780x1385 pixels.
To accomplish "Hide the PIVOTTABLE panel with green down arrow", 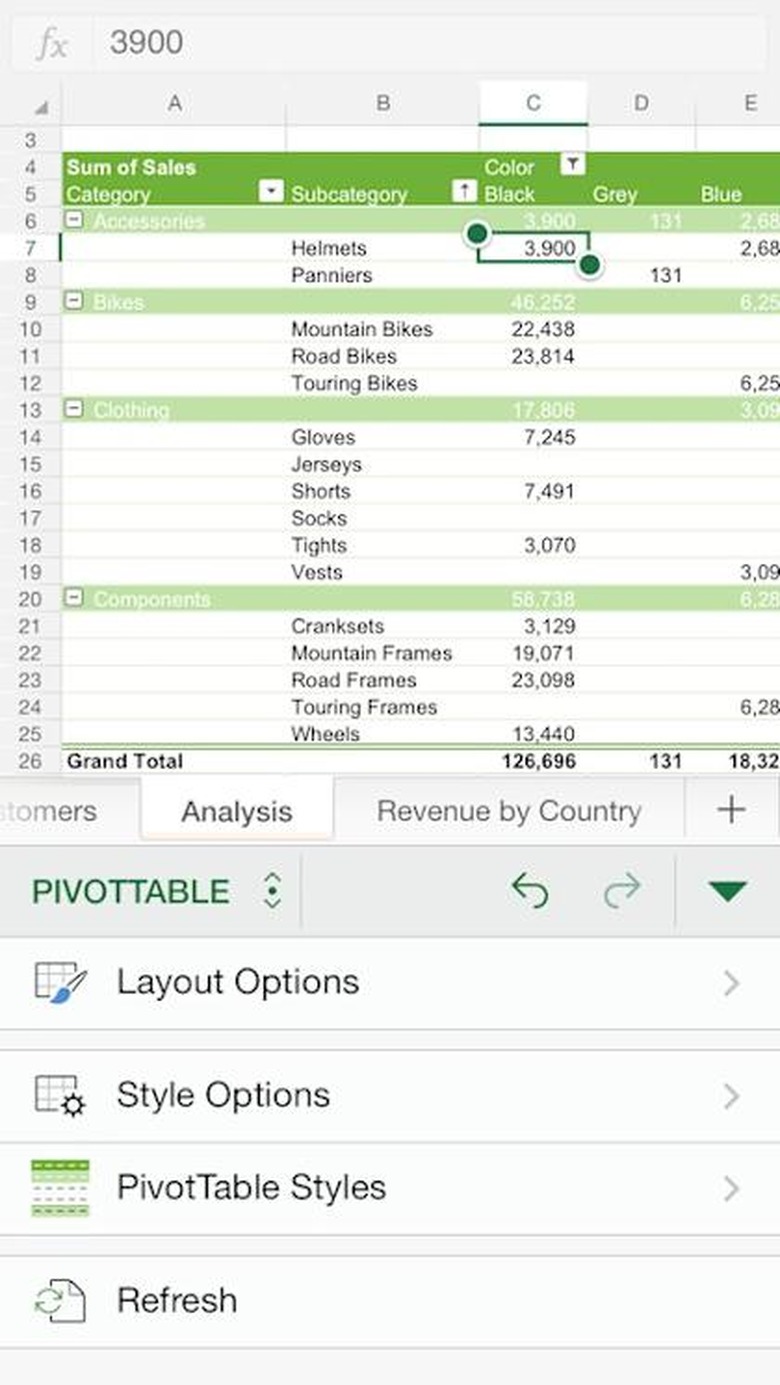I will click(727, 891).
